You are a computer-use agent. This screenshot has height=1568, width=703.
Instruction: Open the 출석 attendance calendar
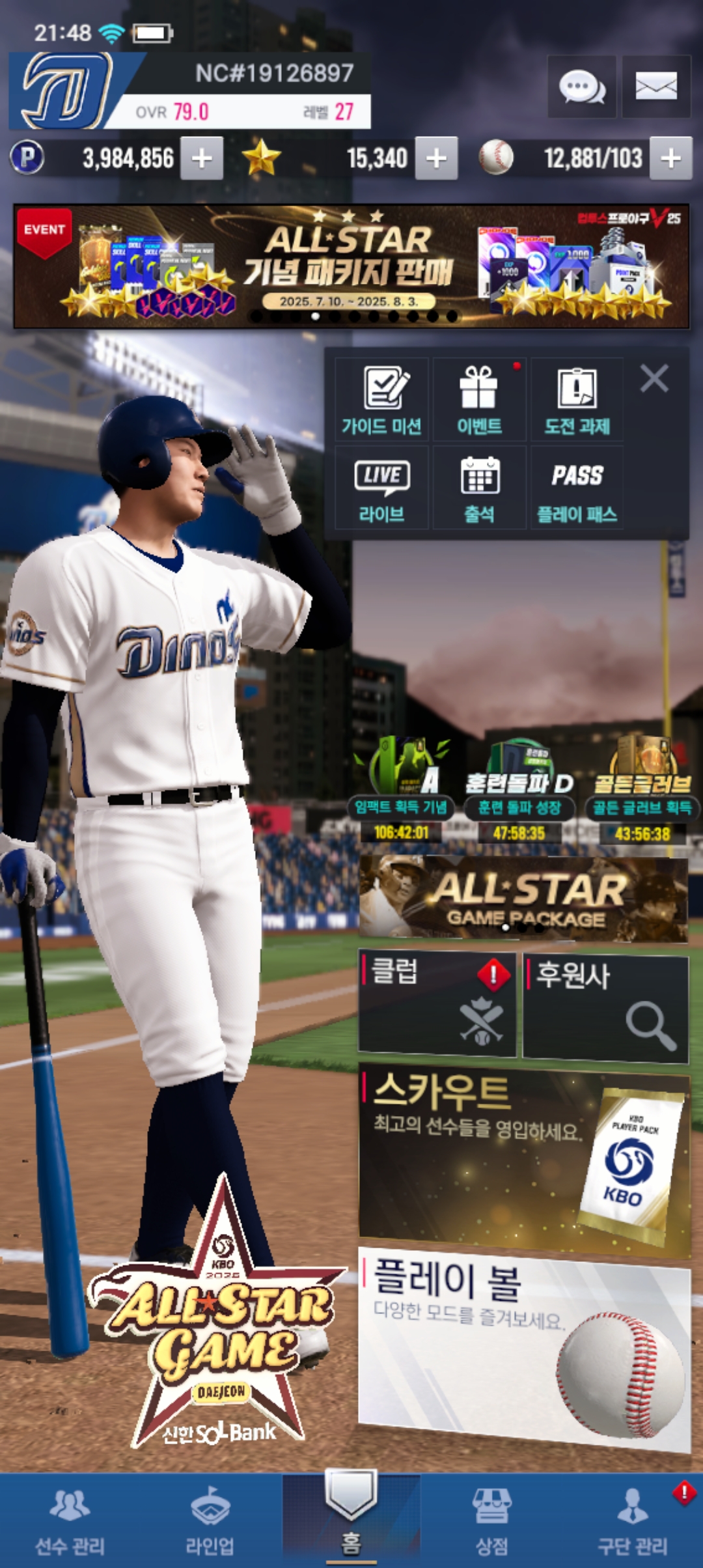480,488
